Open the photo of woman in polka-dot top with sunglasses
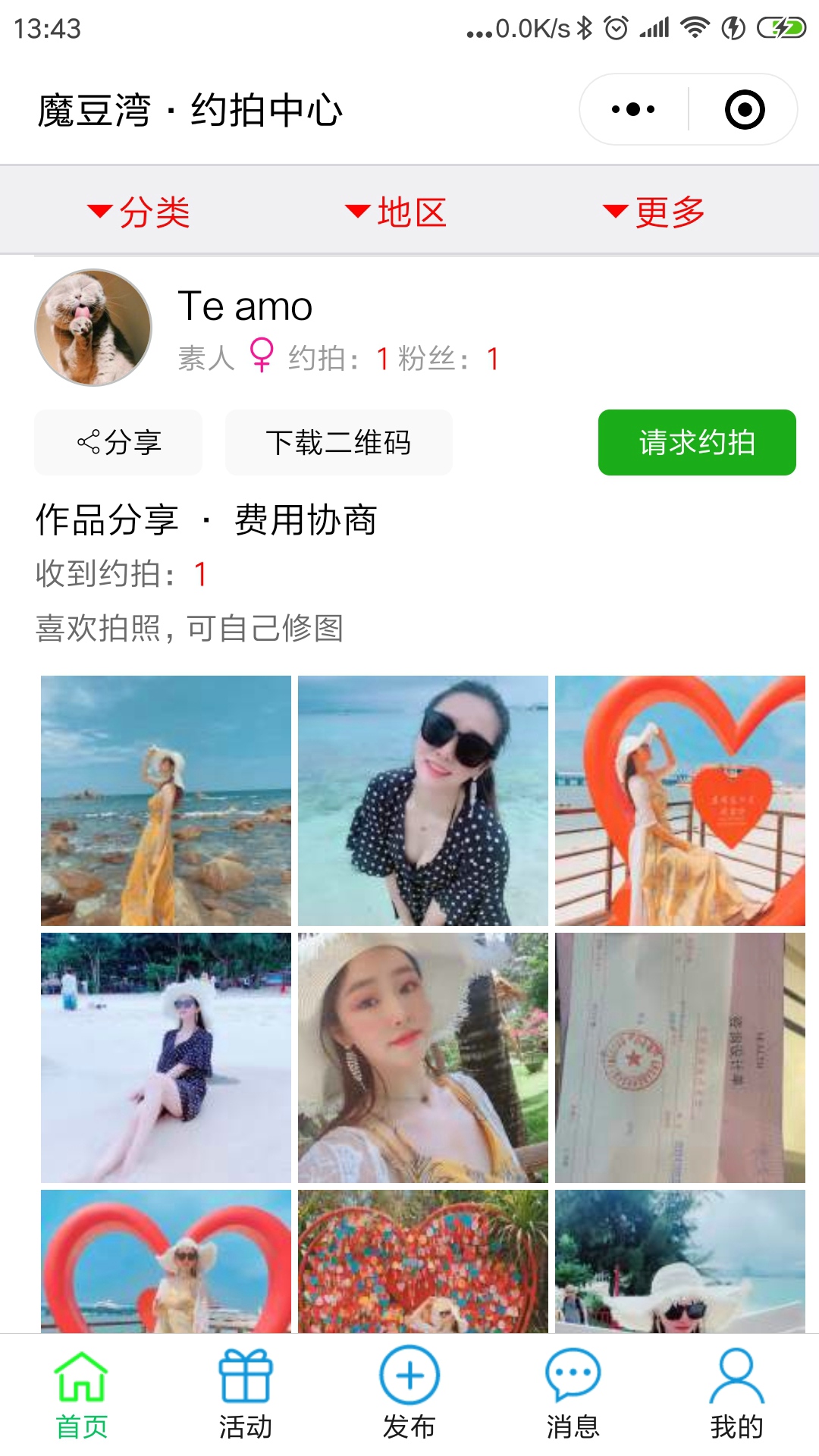The height and width of the screenshot is (1456, 819). tap(422, 800)
